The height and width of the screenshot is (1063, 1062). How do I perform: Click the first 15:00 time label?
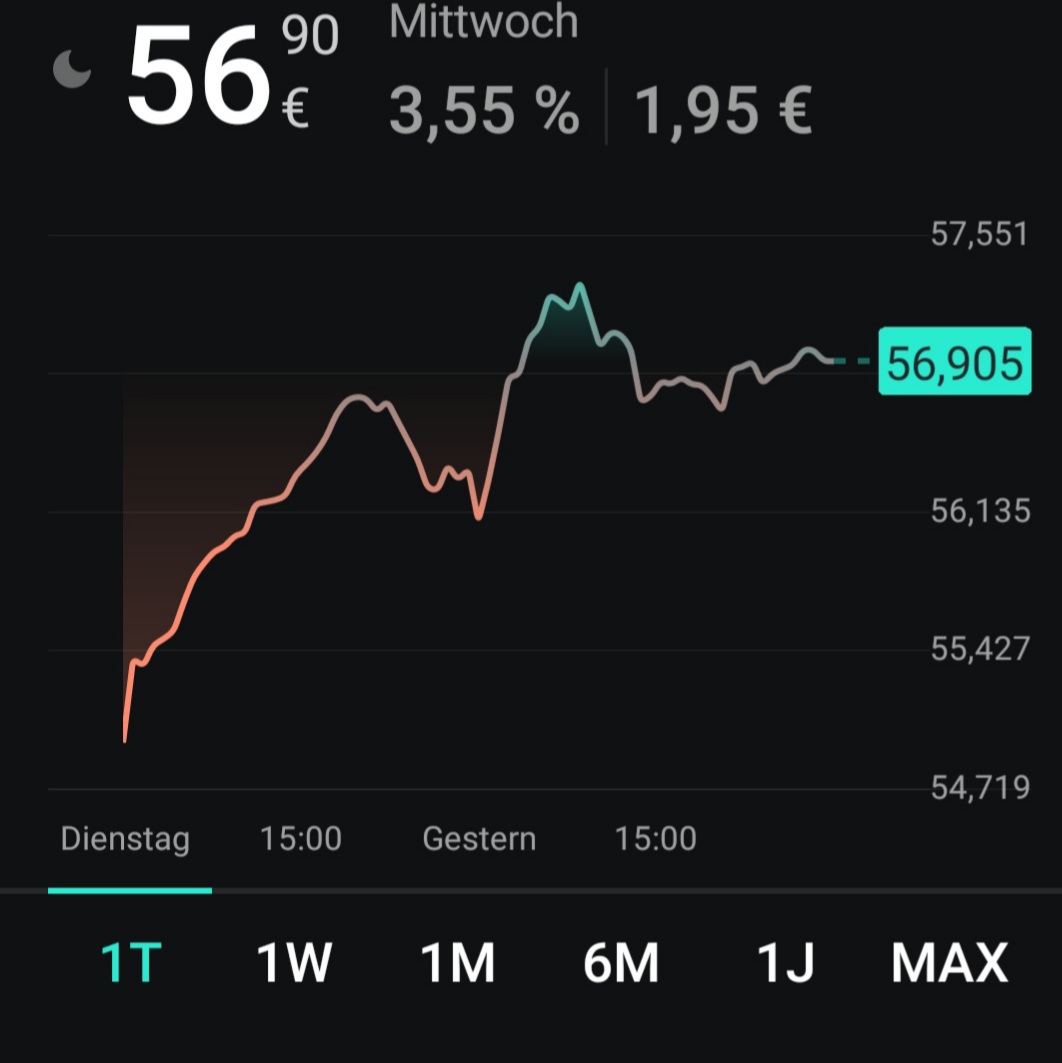pos(302,839)
